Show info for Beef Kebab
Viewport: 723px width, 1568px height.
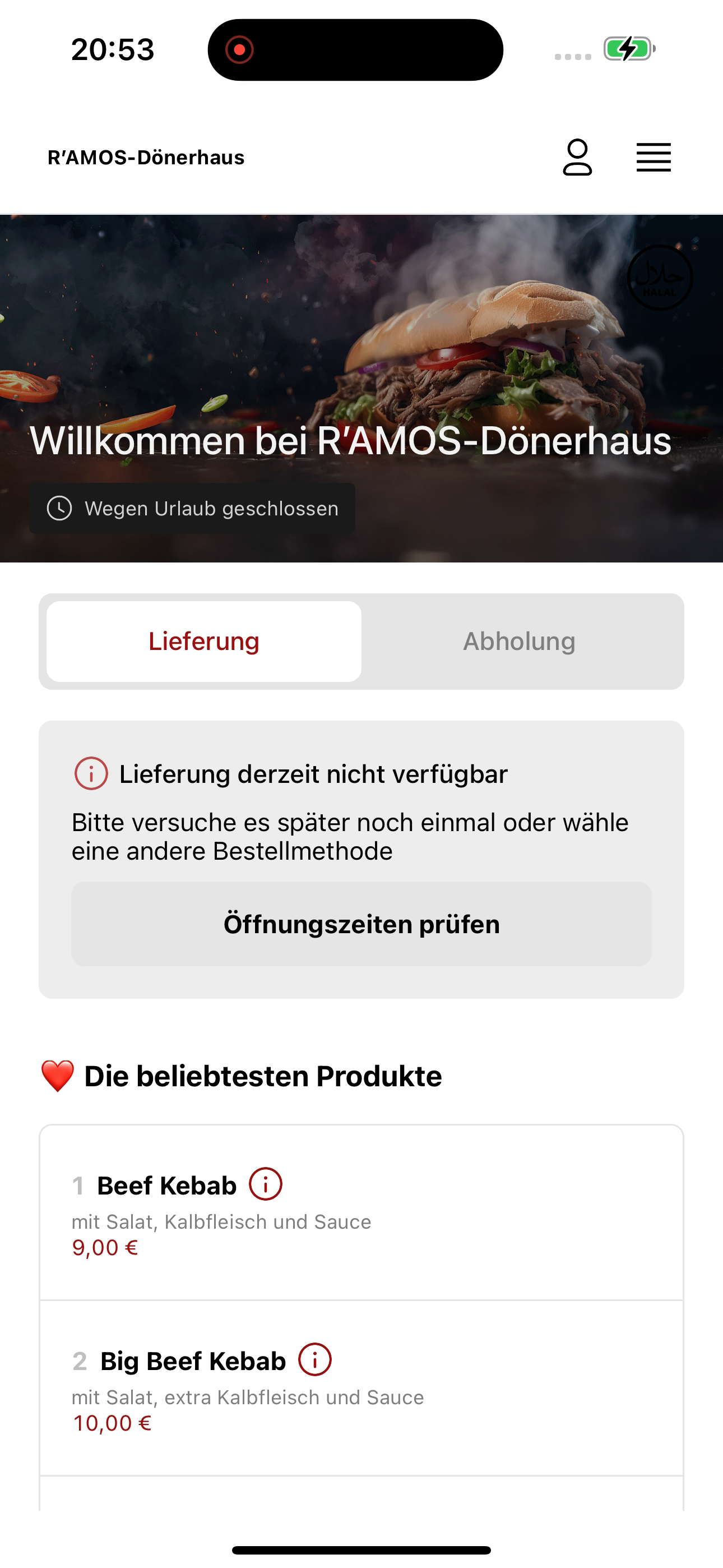coord(265,1184)
